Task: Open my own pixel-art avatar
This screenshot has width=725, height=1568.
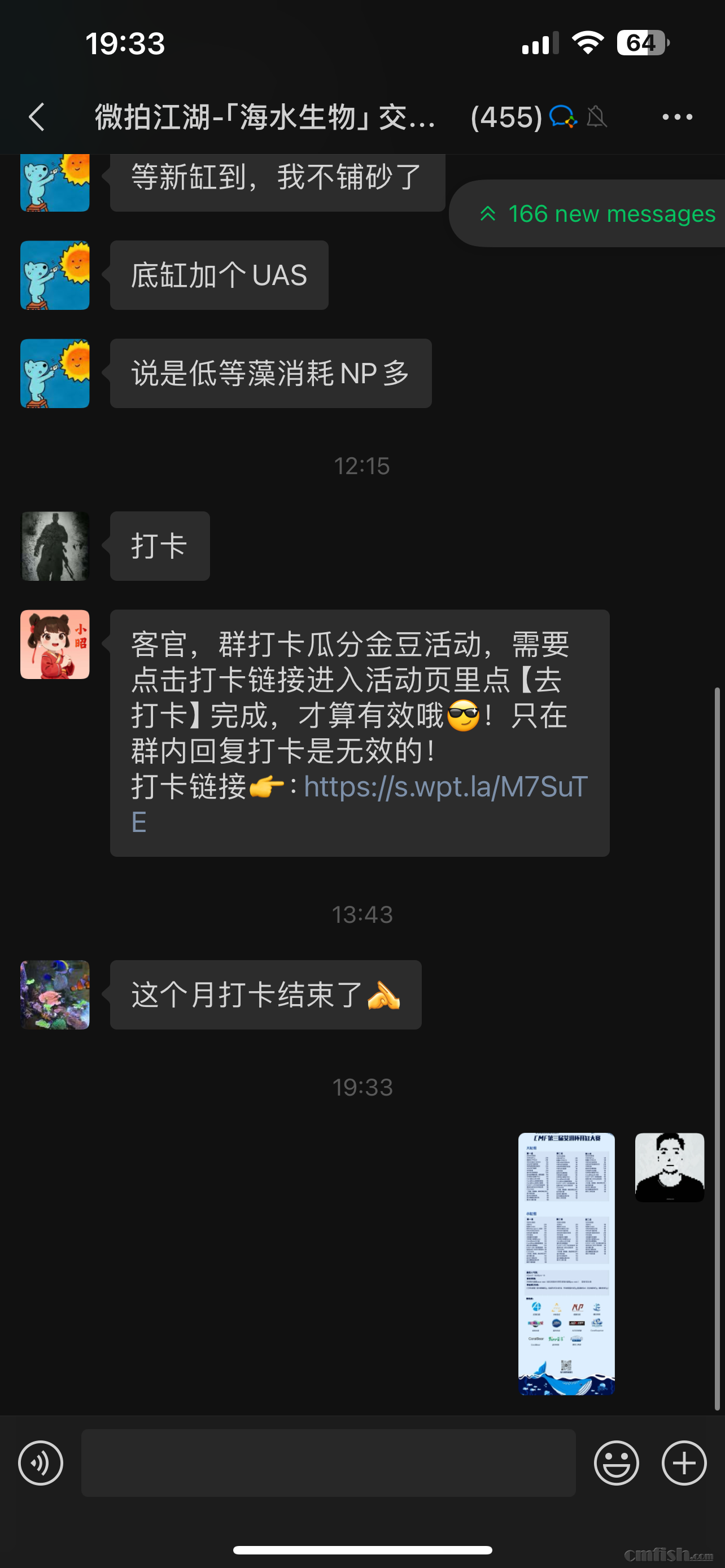Action: (x=669, y=1167)
